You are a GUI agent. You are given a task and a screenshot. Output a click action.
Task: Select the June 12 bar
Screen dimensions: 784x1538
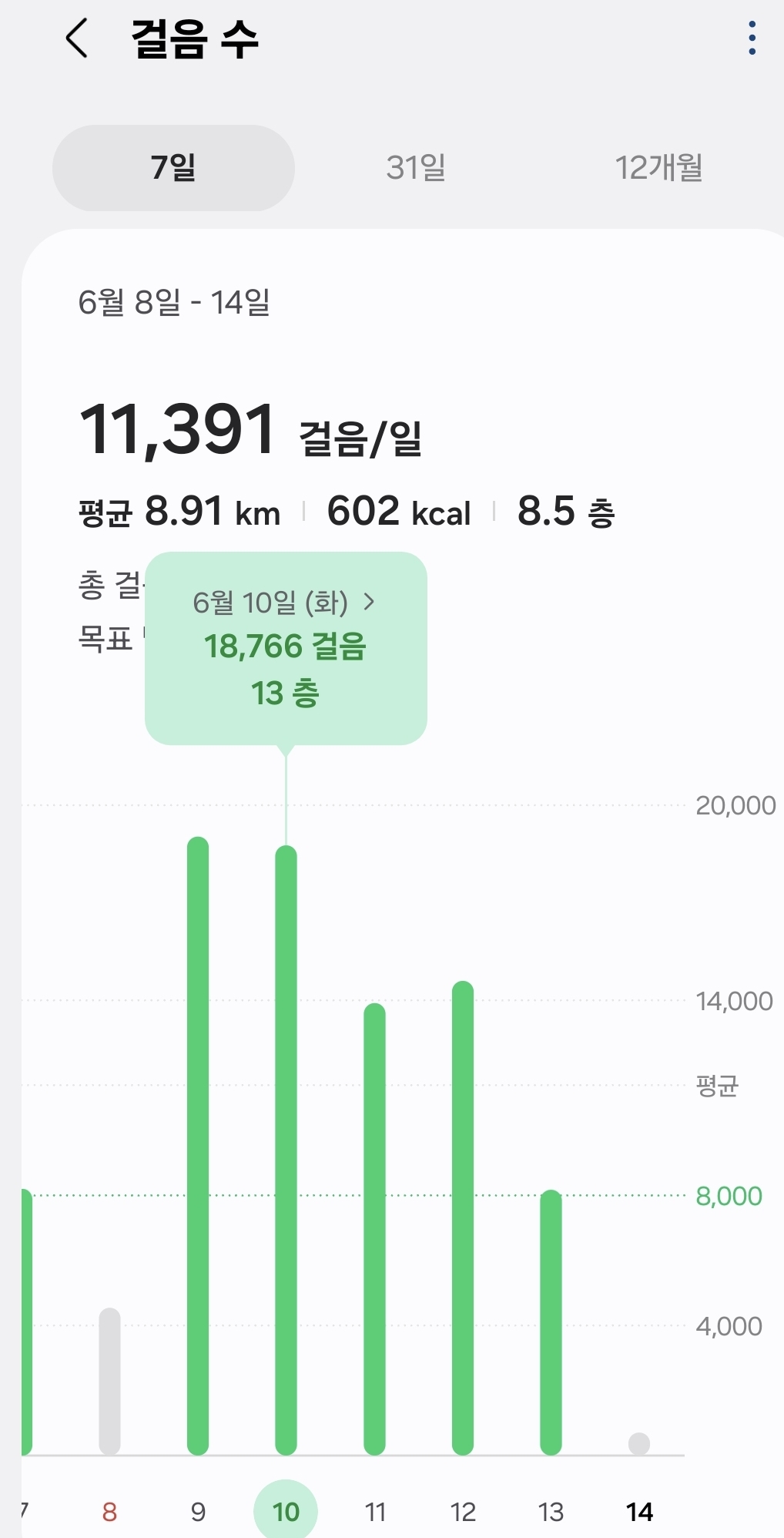(463, 1217)
